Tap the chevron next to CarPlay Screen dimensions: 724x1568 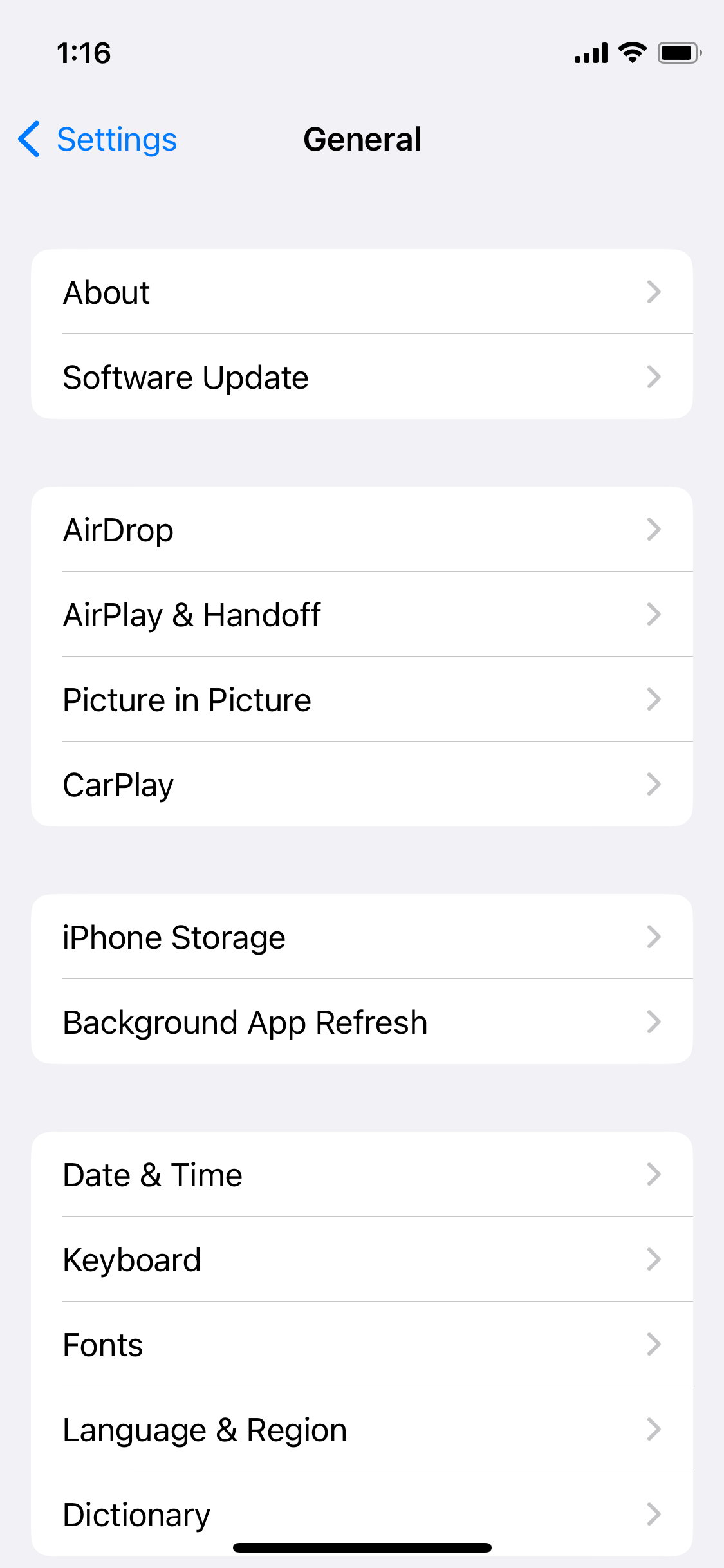coord(654,784)
